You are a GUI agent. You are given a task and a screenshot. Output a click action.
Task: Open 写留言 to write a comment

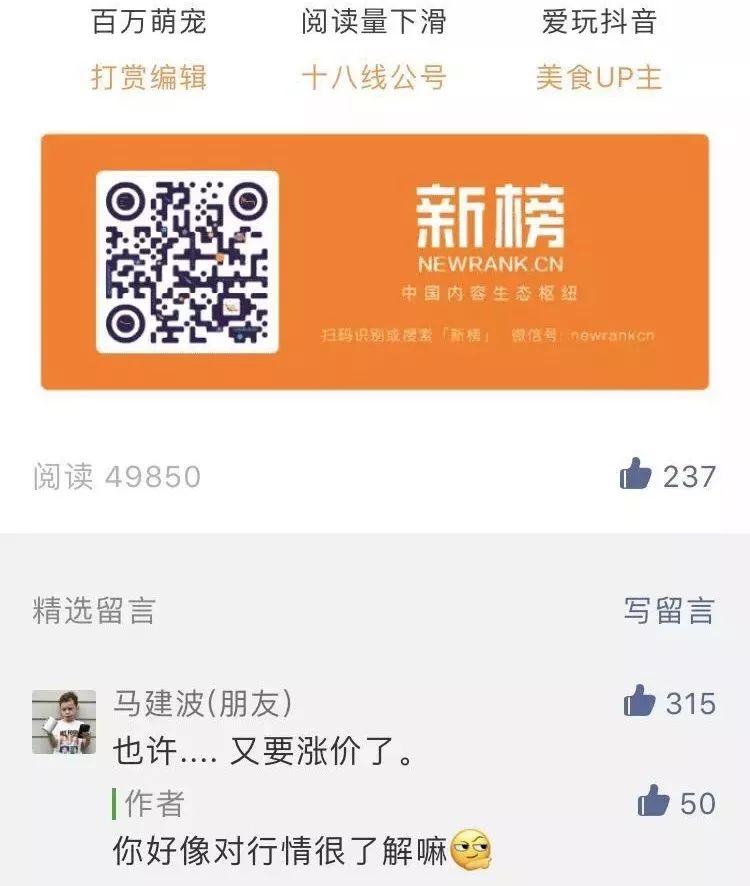[x=669, y=610]
